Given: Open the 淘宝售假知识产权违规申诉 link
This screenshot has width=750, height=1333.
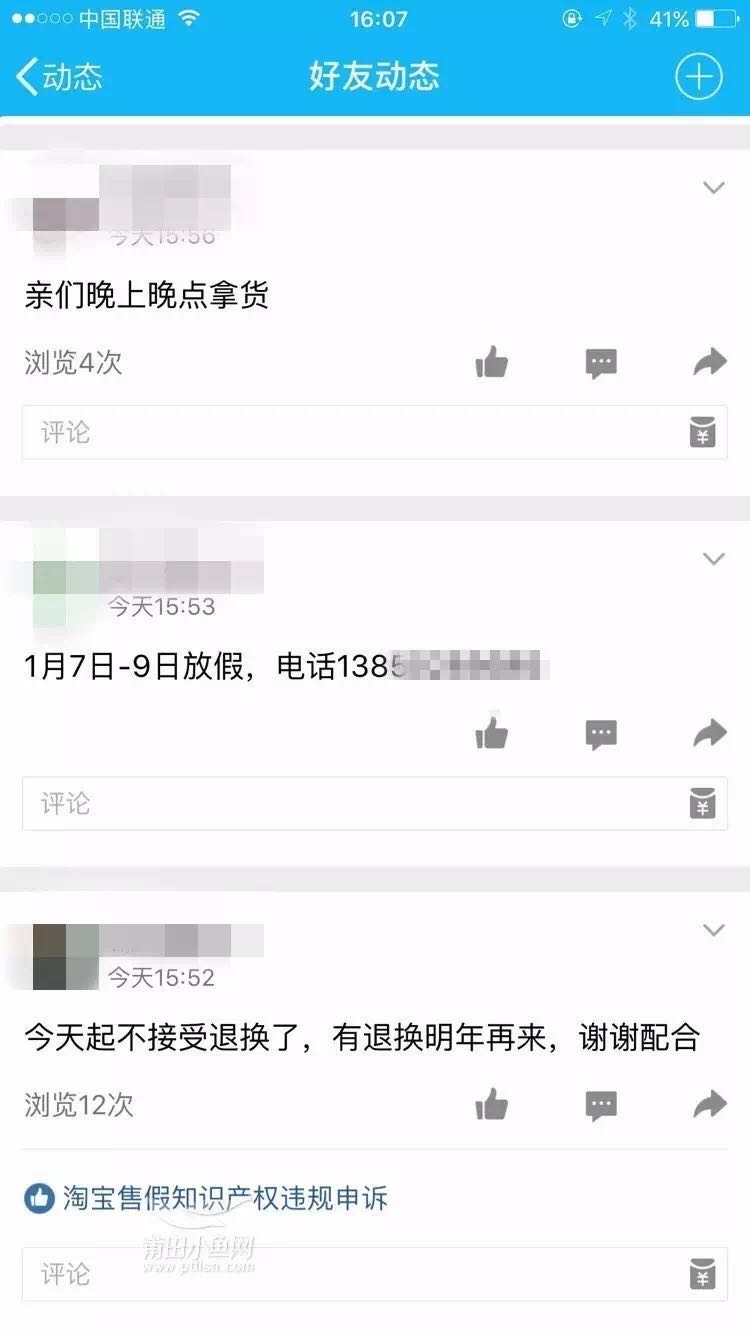Looking at the screenshot, I should coord(224,1198).
